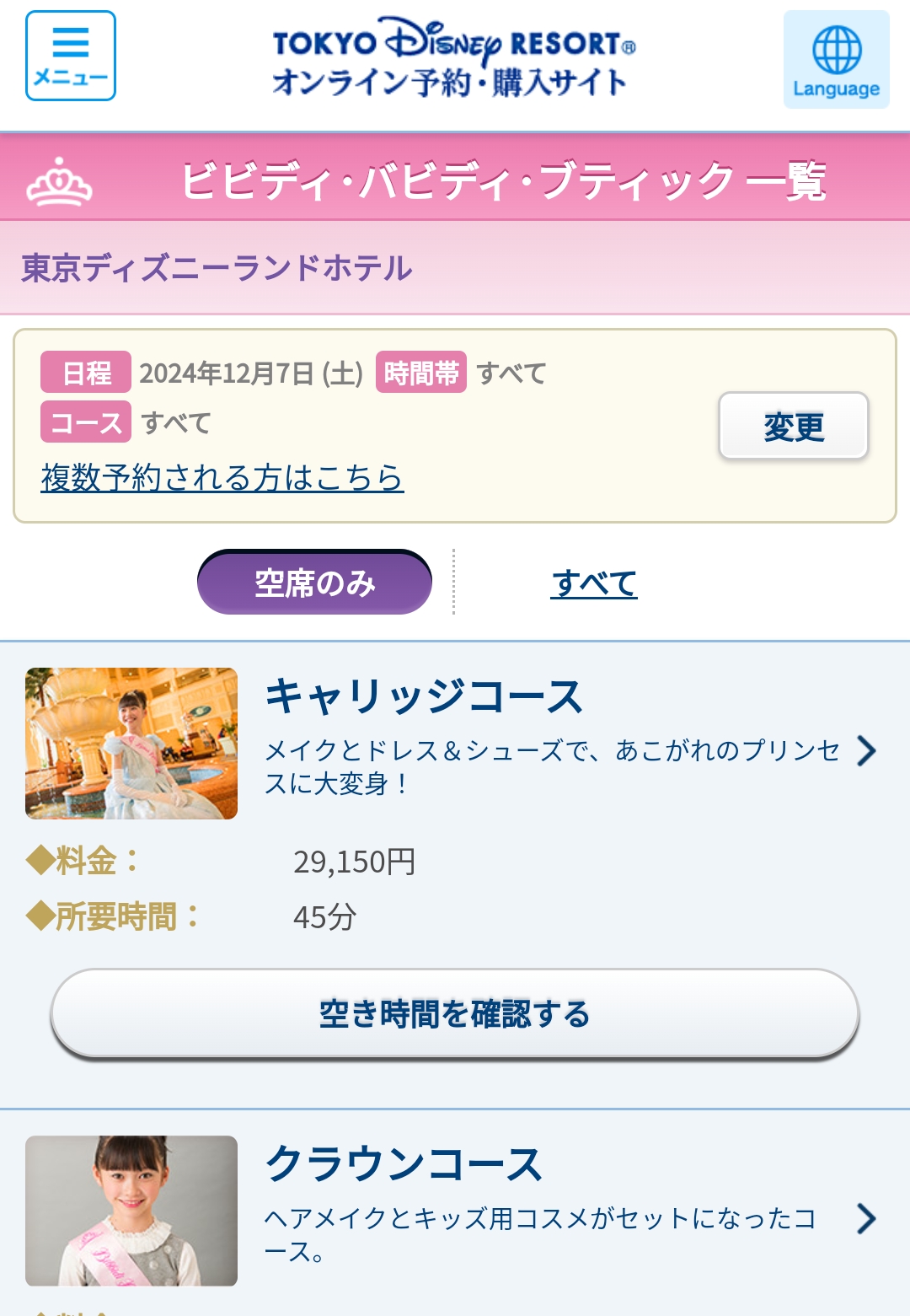Switch to the すべて filter tab

pos(594,583)
